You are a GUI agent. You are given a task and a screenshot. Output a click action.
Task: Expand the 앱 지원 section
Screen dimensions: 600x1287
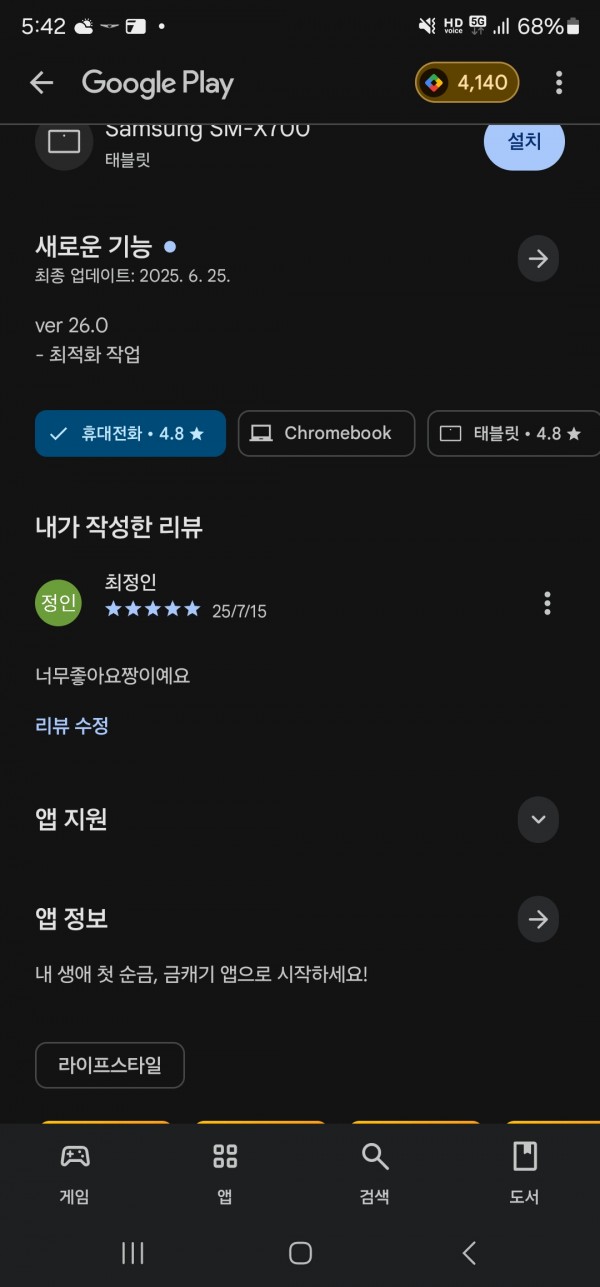[x=538, y=820]
